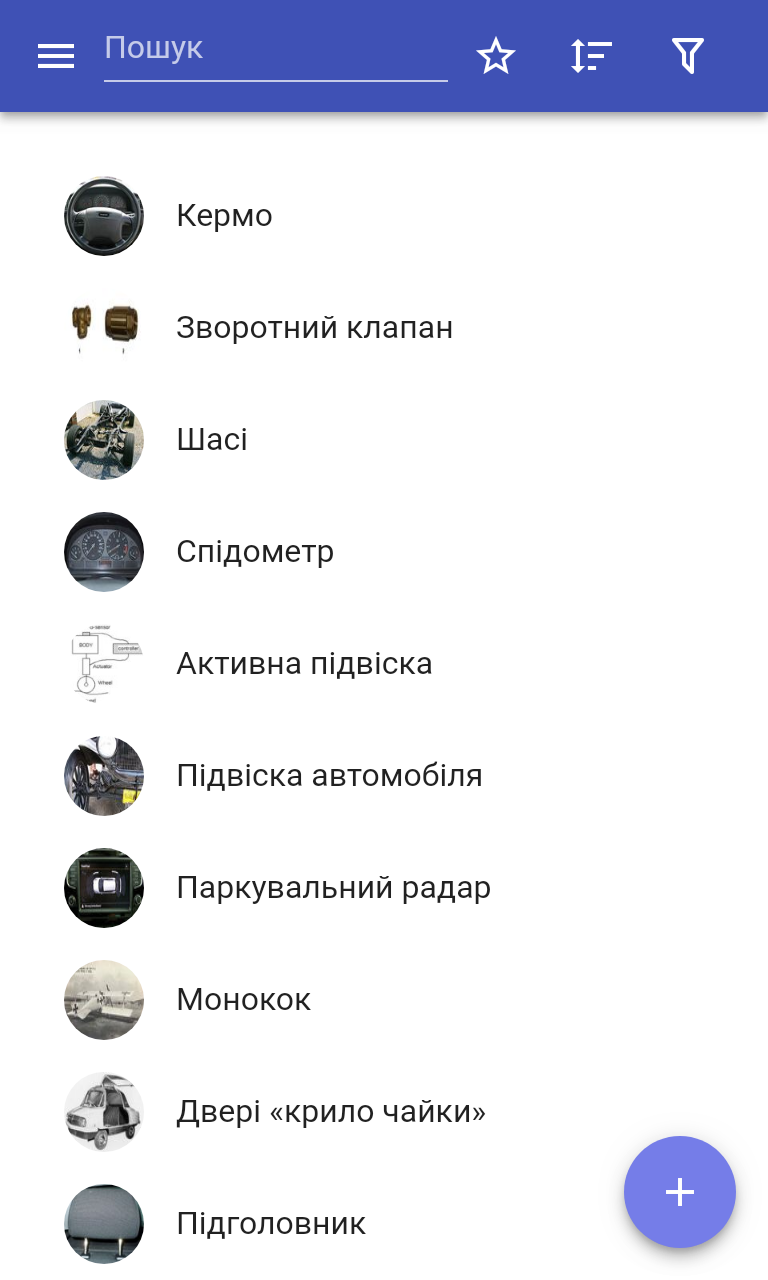Screen dimensions: 768x1280
Task: Open the filter funnel icon
Action: 688,57
